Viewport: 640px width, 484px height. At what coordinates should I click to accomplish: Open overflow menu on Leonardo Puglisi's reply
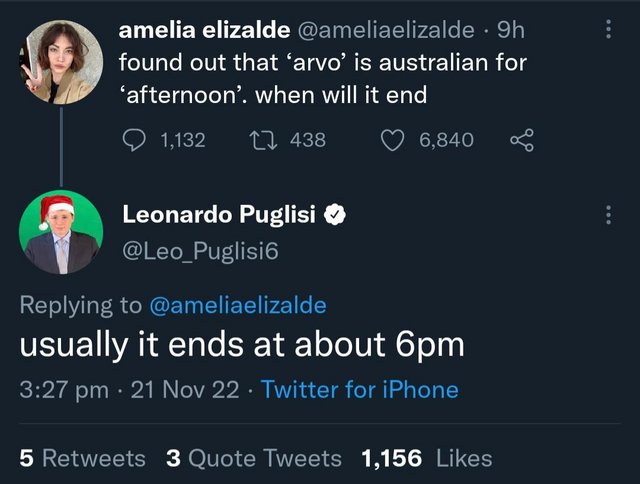point(609,214)
